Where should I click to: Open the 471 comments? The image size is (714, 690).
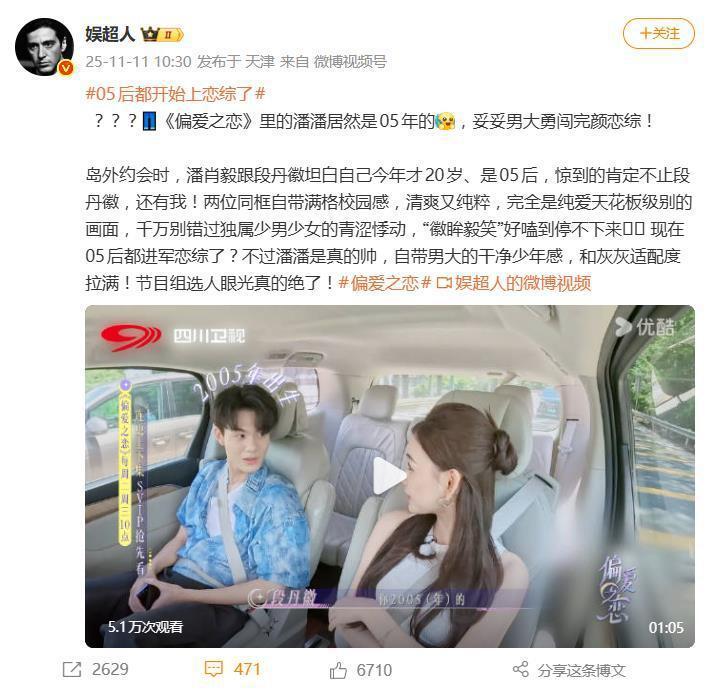231,669
